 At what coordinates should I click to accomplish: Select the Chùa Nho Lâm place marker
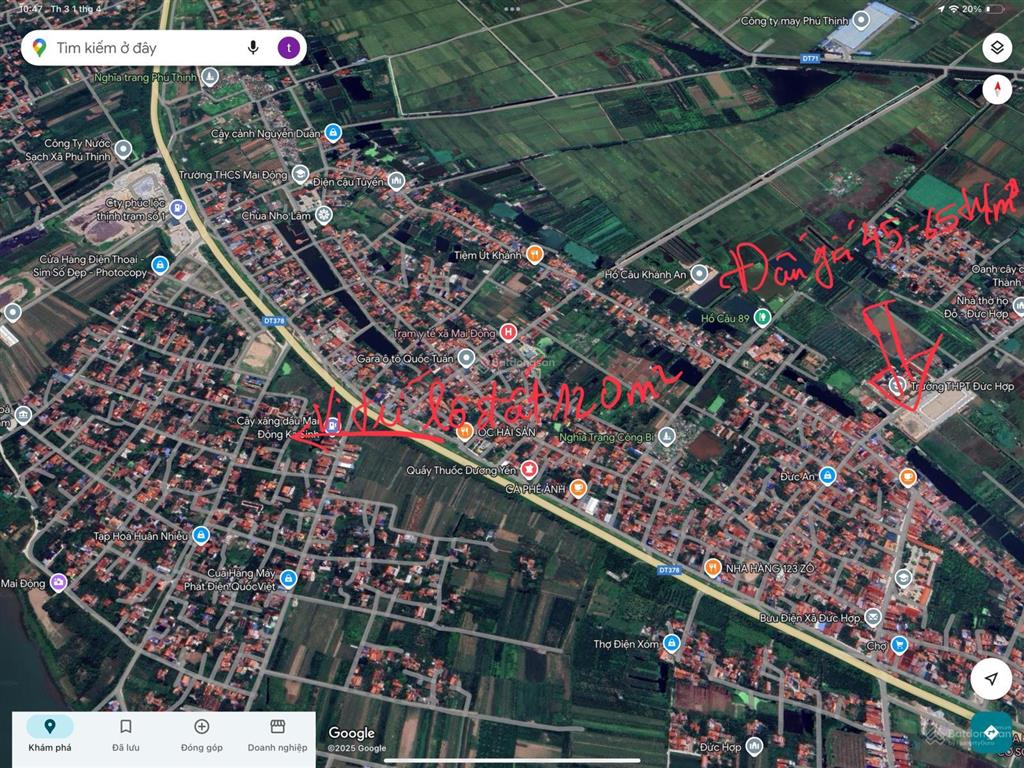coord(323,215)
